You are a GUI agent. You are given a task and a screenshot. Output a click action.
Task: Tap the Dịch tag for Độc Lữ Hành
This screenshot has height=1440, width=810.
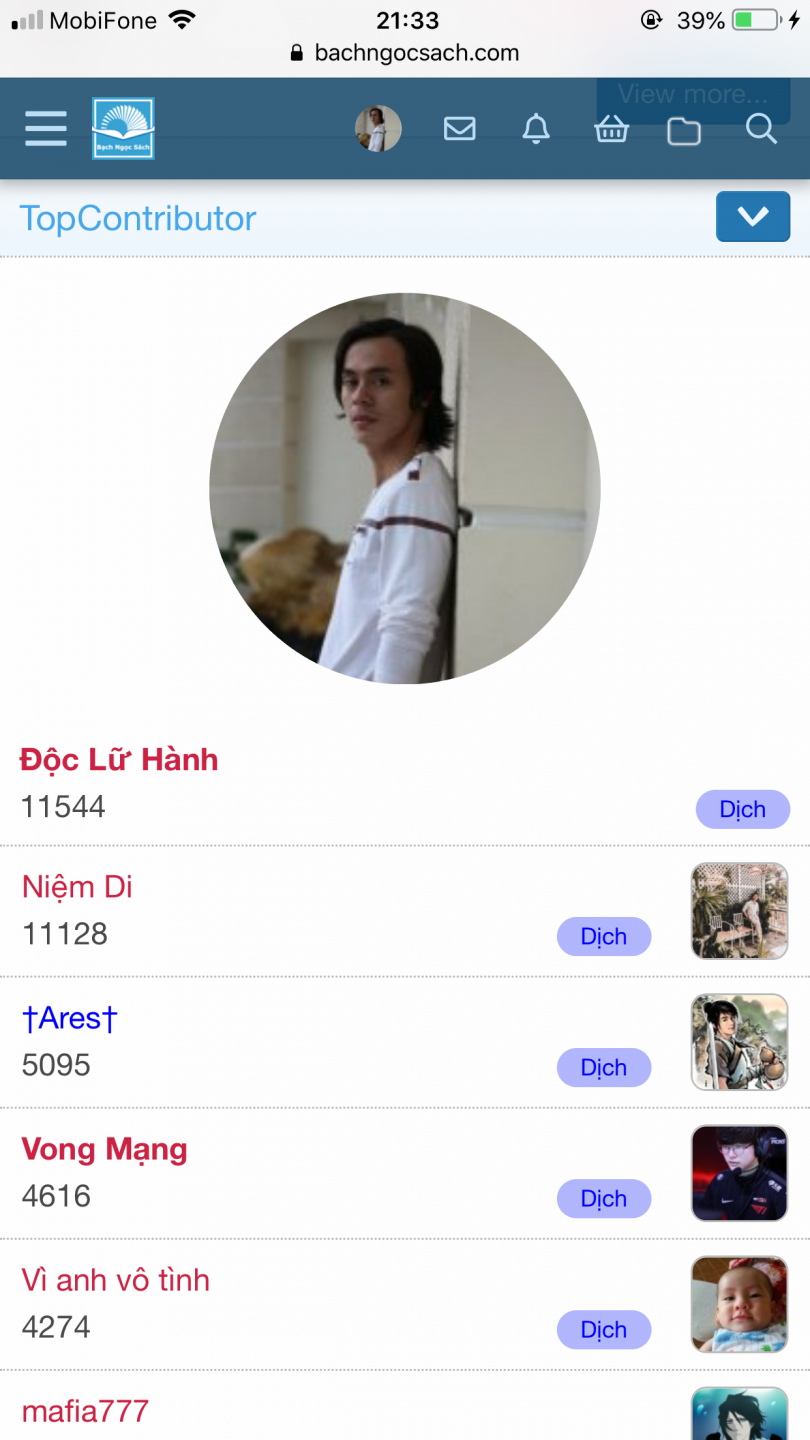[x=742, y=810]
